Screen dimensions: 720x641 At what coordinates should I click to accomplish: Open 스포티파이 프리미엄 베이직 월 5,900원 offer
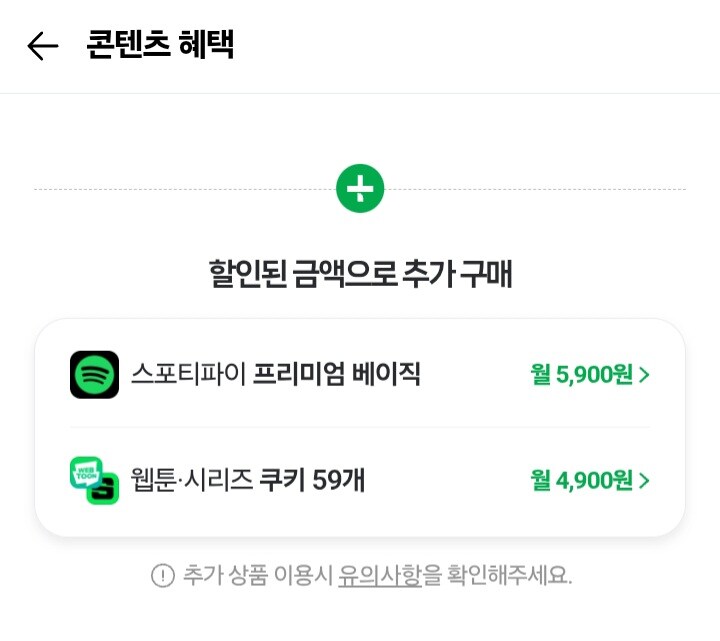(x=360, y=375)
